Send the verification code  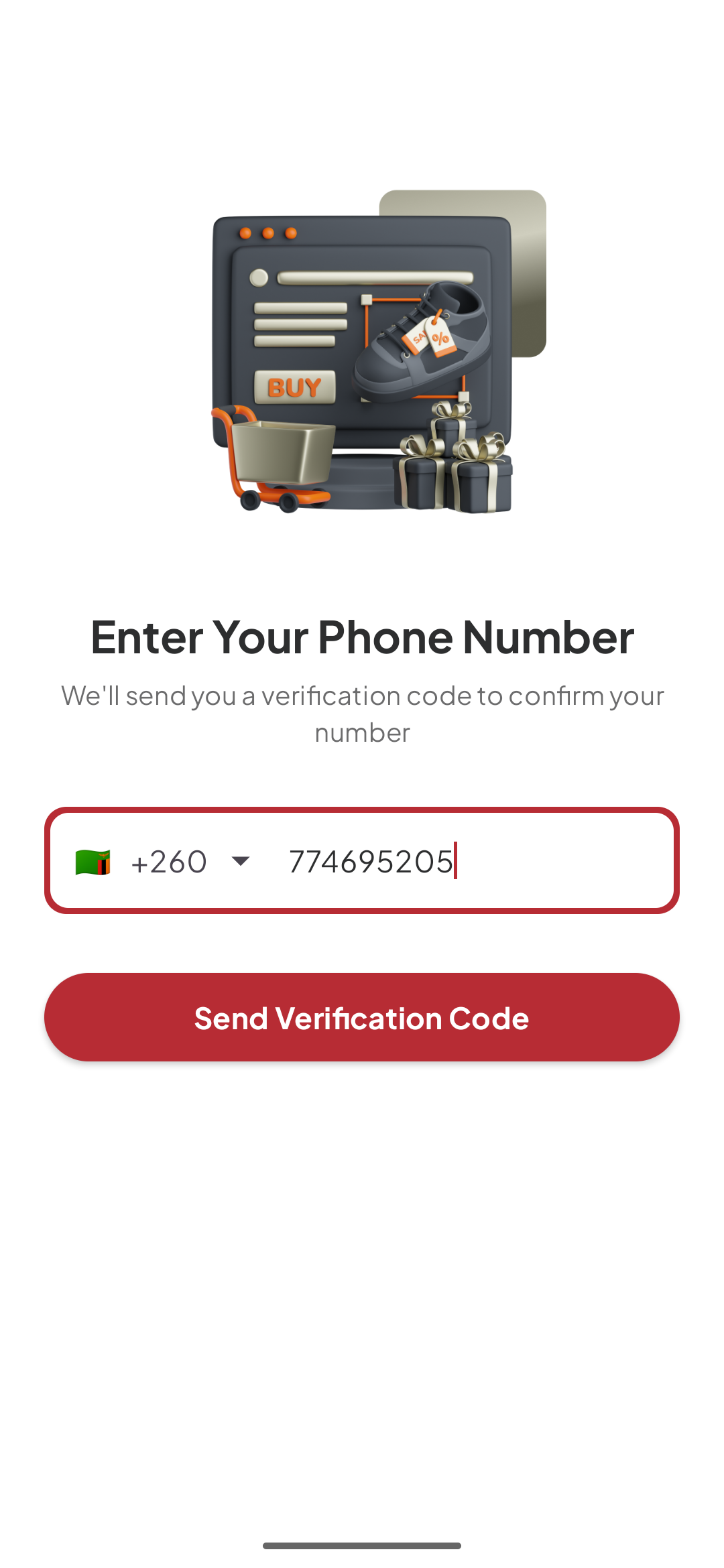(362, 1018)
